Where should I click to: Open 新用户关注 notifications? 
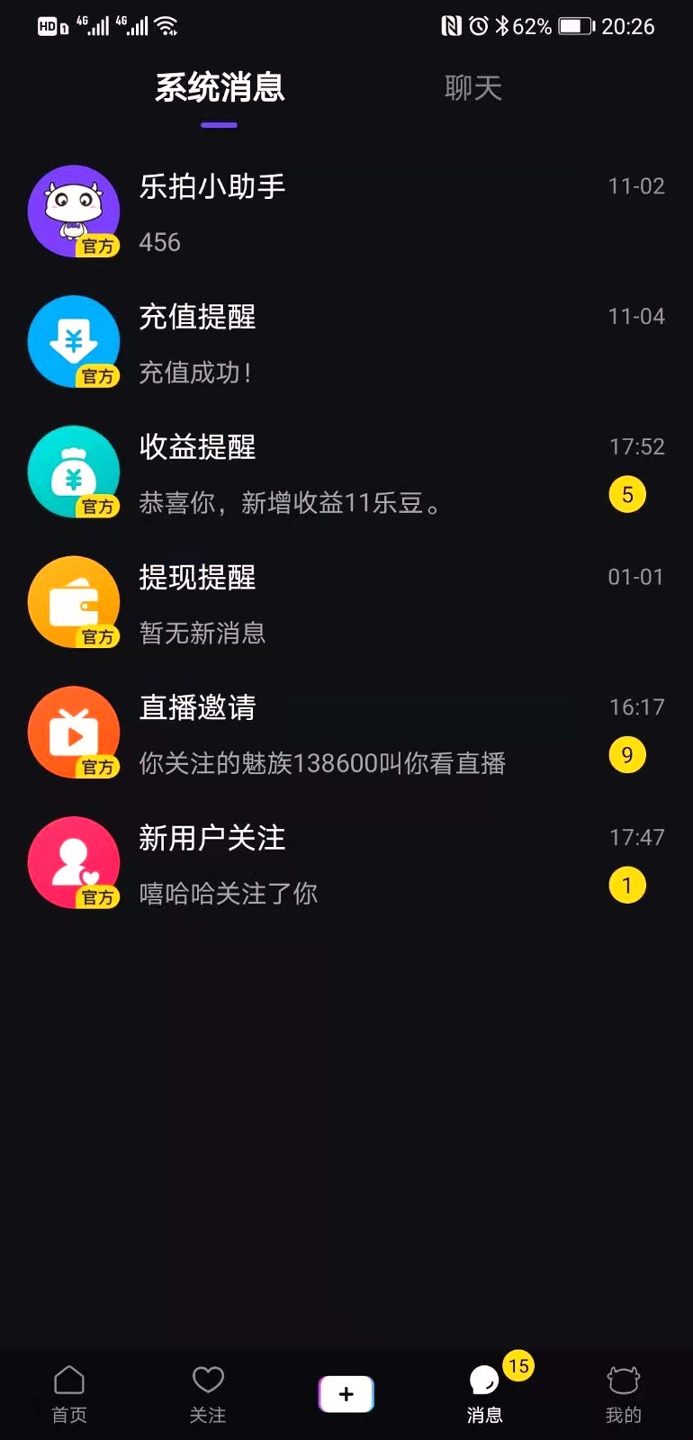coord(346,864)
